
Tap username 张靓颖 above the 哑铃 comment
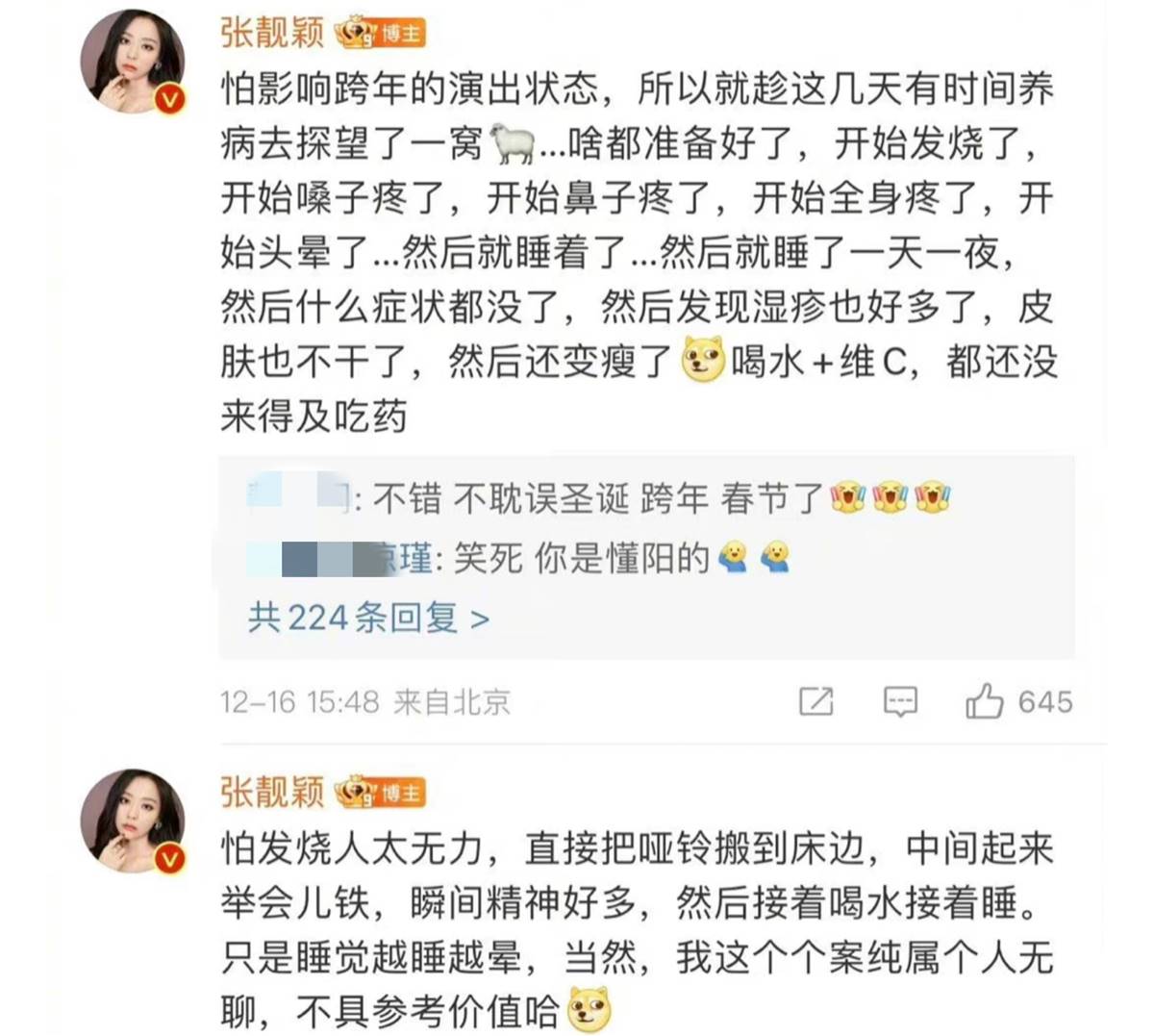click(273, 792)
